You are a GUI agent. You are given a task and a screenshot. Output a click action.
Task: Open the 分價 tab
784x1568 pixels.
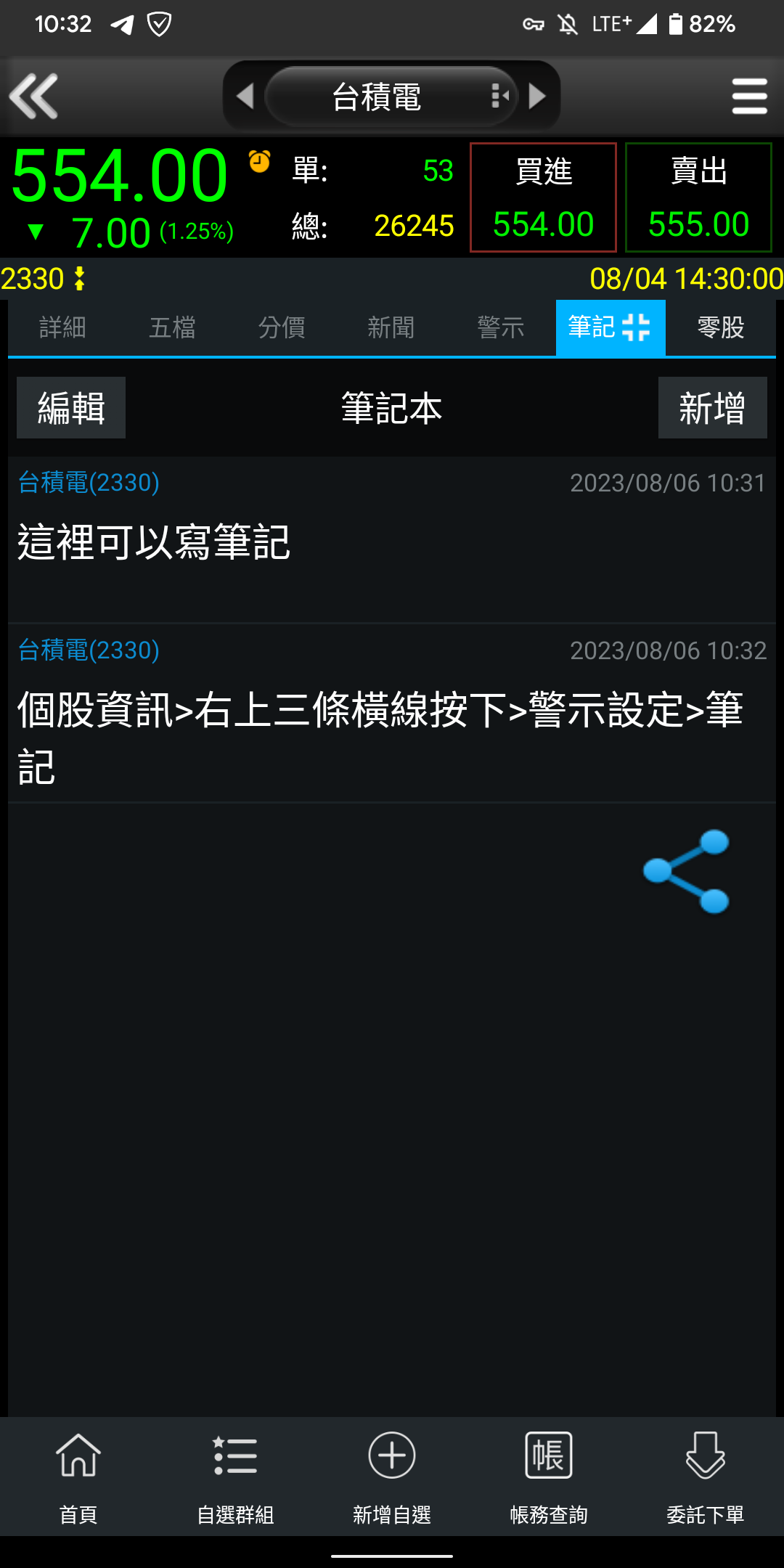[x=282, y=327]
